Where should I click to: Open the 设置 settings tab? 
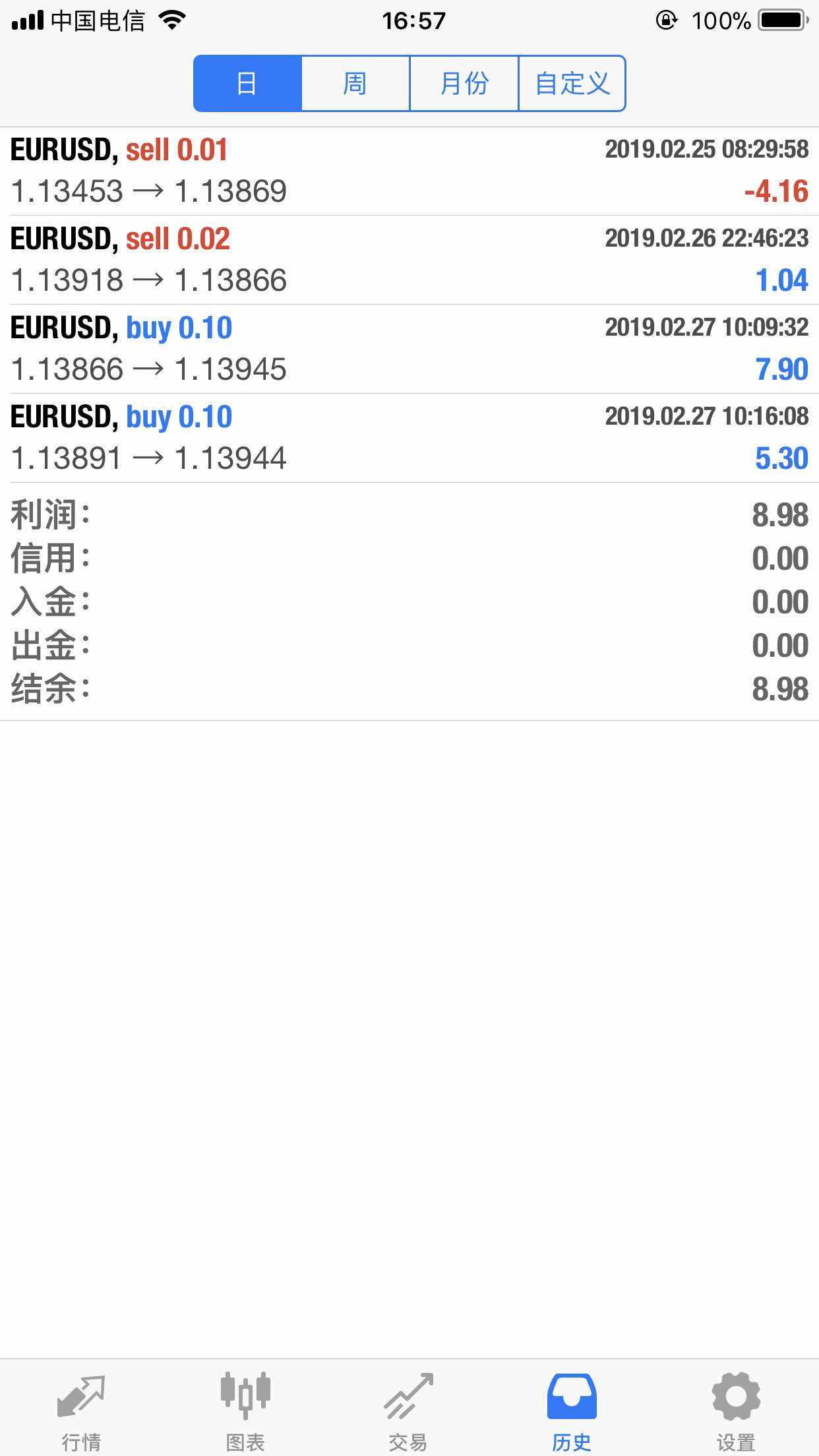click(736, 1409)
